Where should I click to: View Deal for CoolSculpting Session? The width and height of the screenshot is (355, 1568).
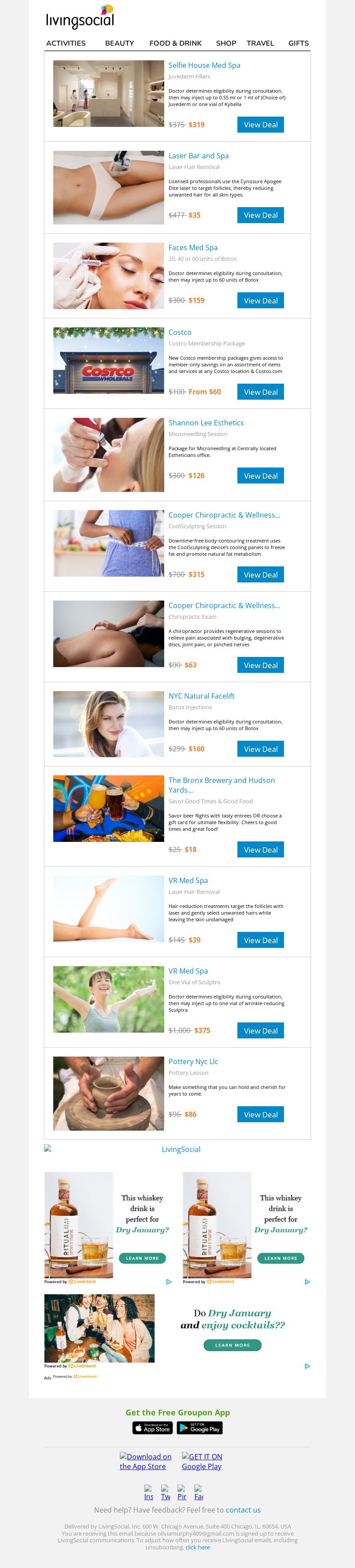[260, 574]
